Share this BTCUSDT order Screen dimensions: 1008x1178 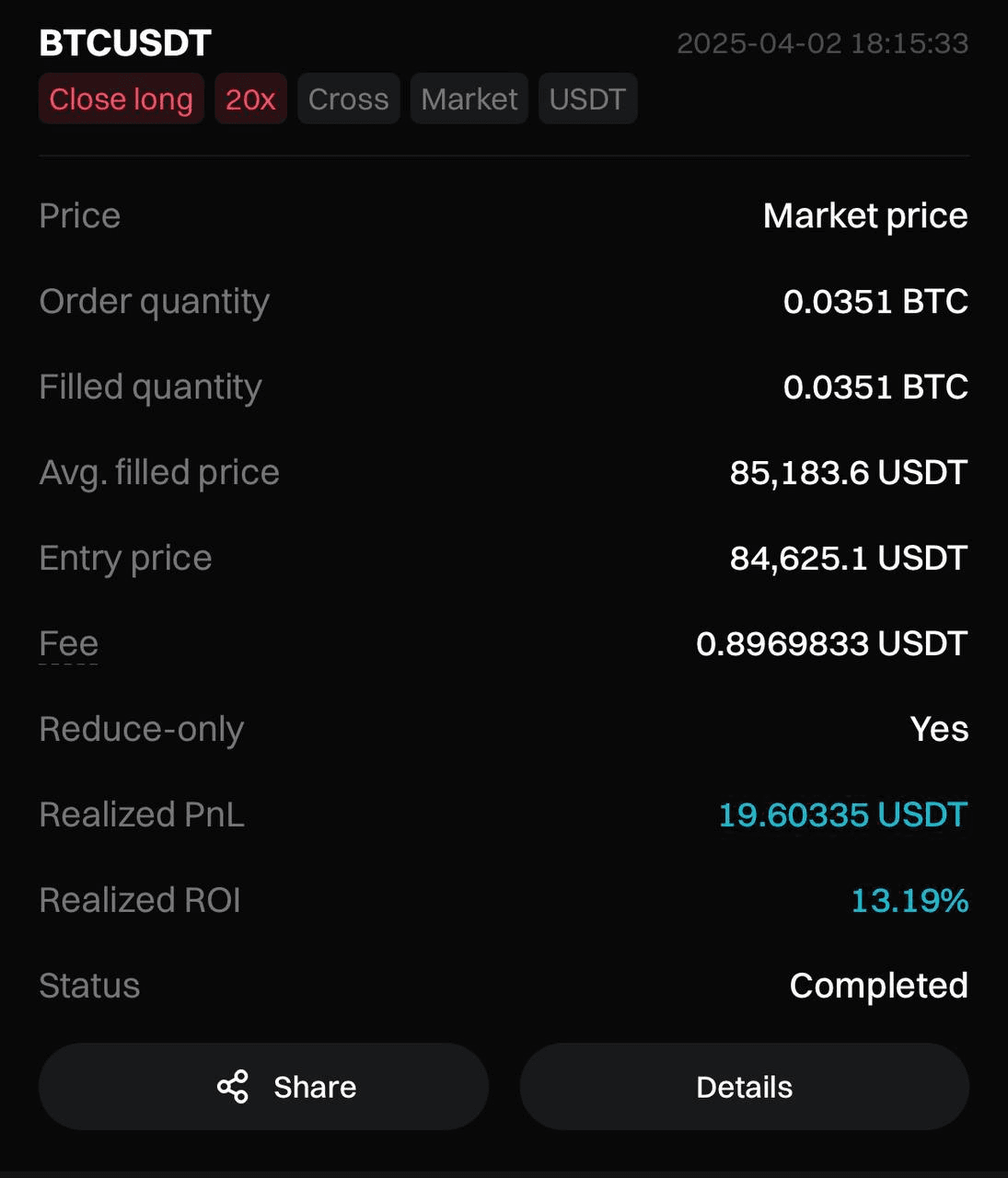(x=263, y=1087)
